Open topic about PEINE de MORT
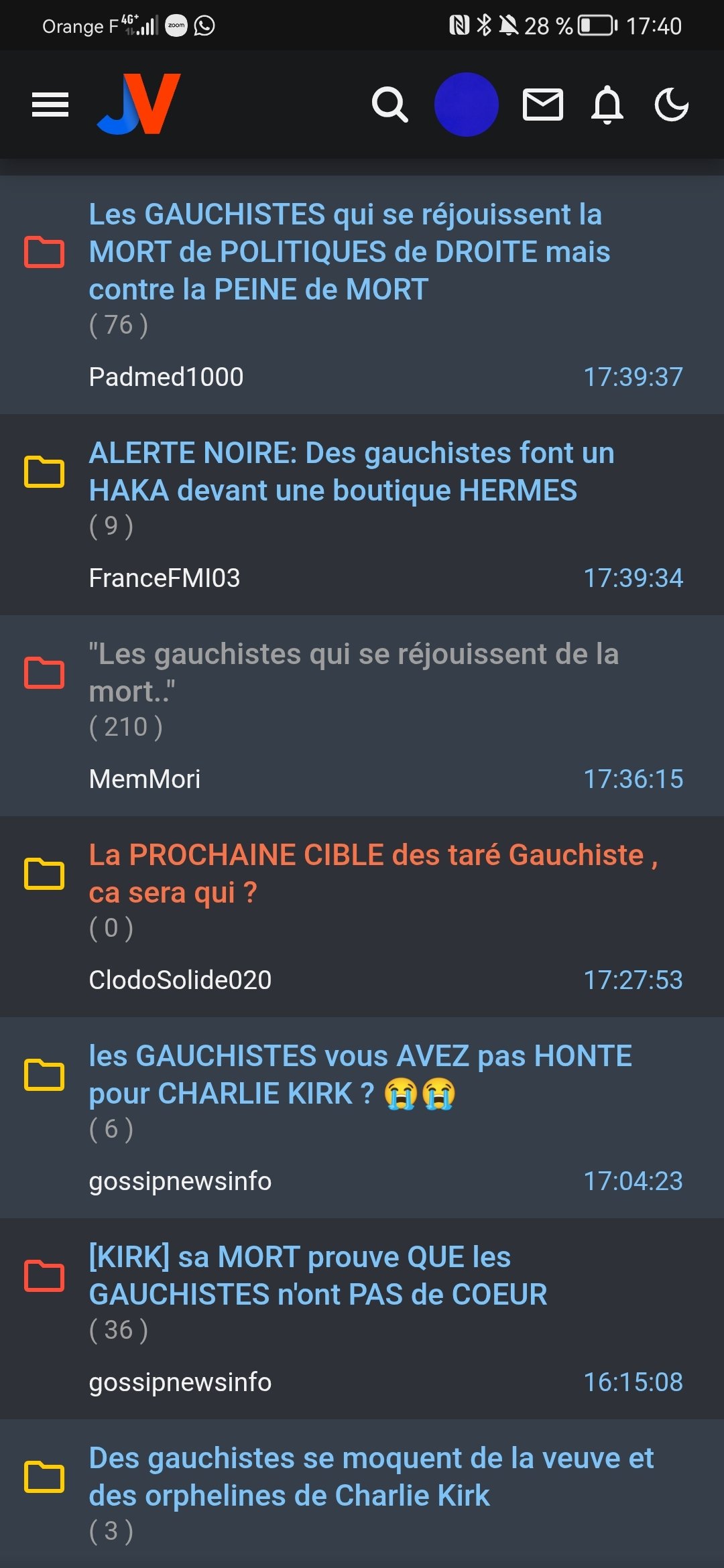 click(x=349, y=252)
